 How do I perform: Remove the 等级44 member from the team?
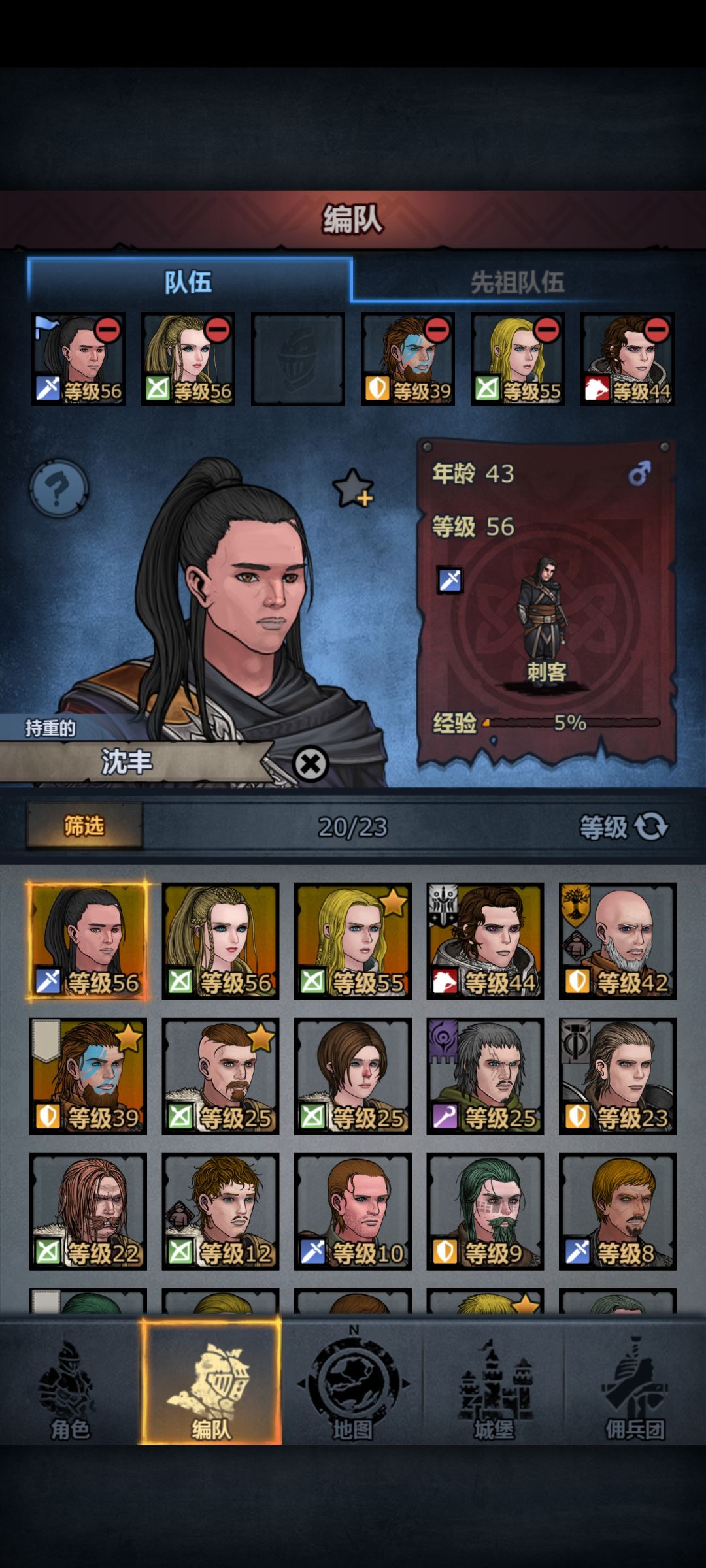(x=657, y=329)
